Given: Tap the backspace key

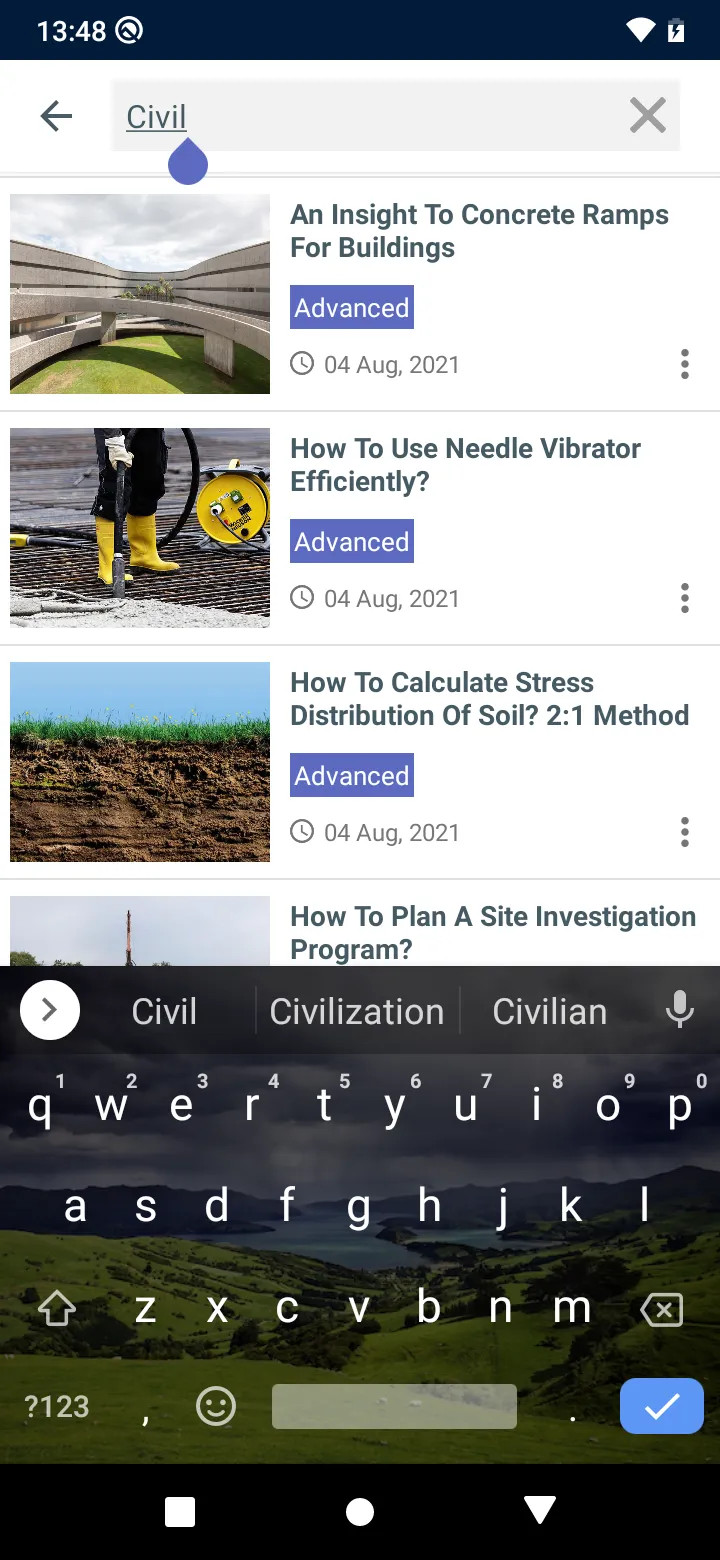Looking at the screenshot, I should (661, 1308).
